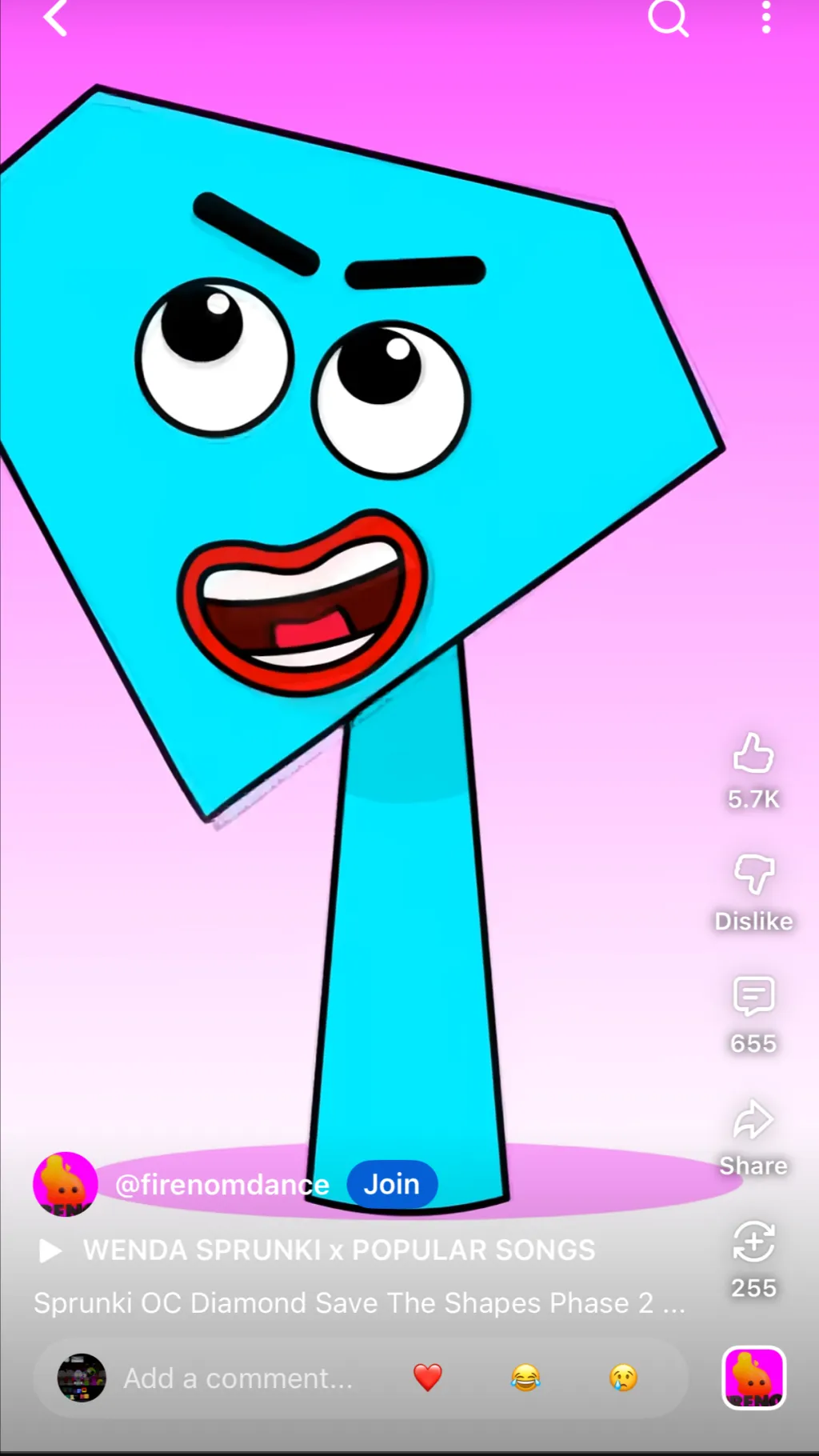Search for other videos
This screenshot has height=1456, width=819.
click(x=669, y=20)
